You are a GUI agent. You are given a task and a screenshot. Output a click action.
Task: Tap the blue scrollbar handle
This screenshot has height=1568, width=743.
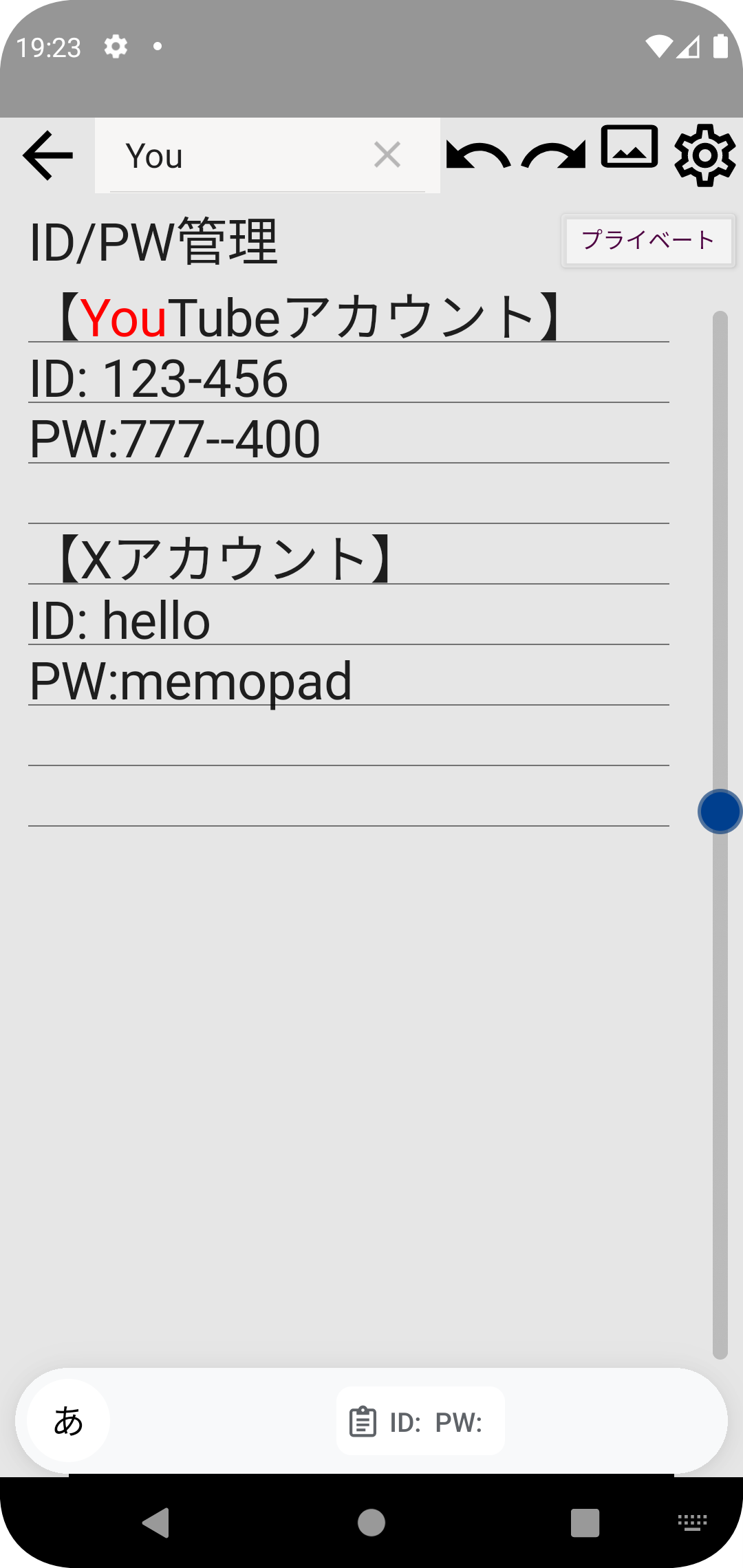pos(720,812)
